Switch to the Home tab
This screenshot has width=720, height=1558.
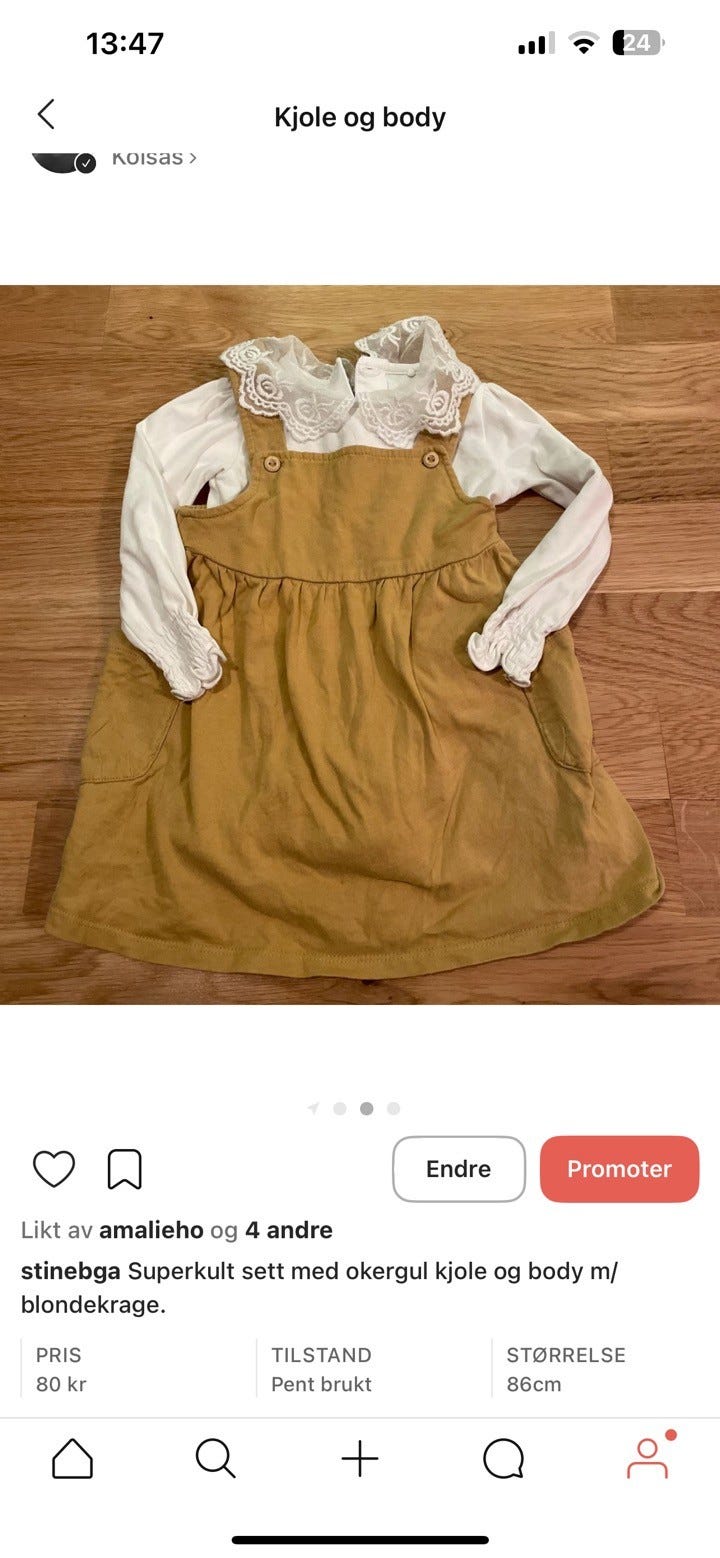[72, 1459]
